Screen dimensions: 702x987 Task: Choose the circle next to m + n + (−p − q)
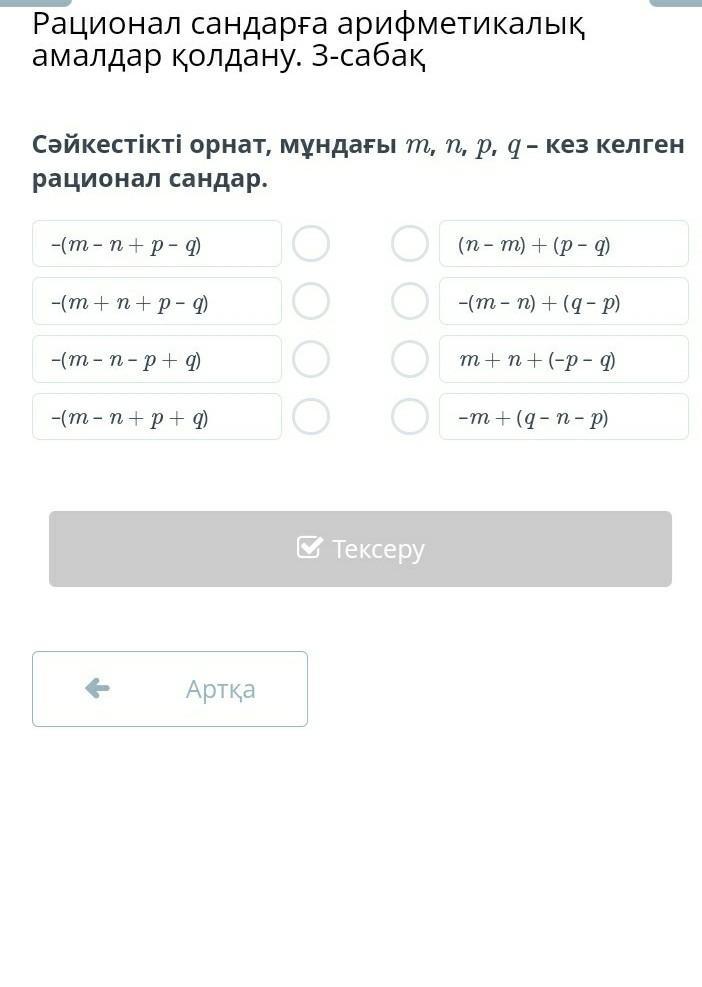pyautogui.click(x=410, y=359)
